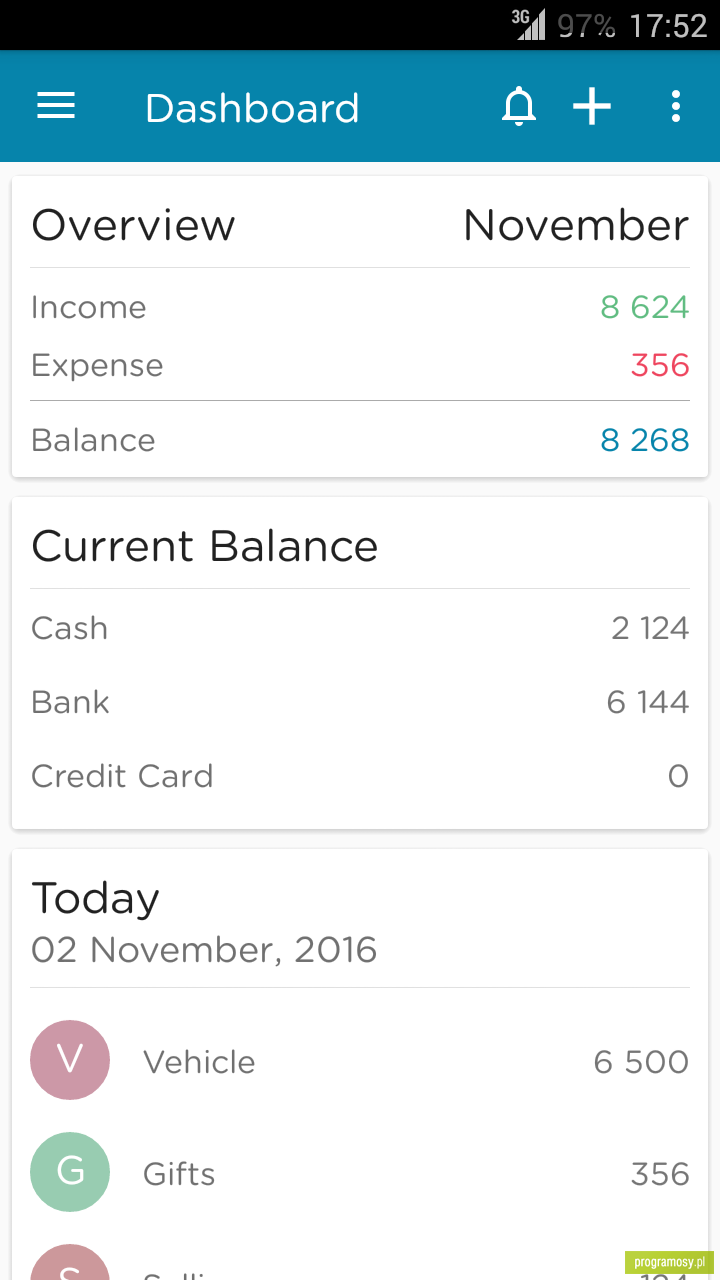
Task: Add a new transaction with plus icon
Action: pyautogui.click(x=592, y=106)
